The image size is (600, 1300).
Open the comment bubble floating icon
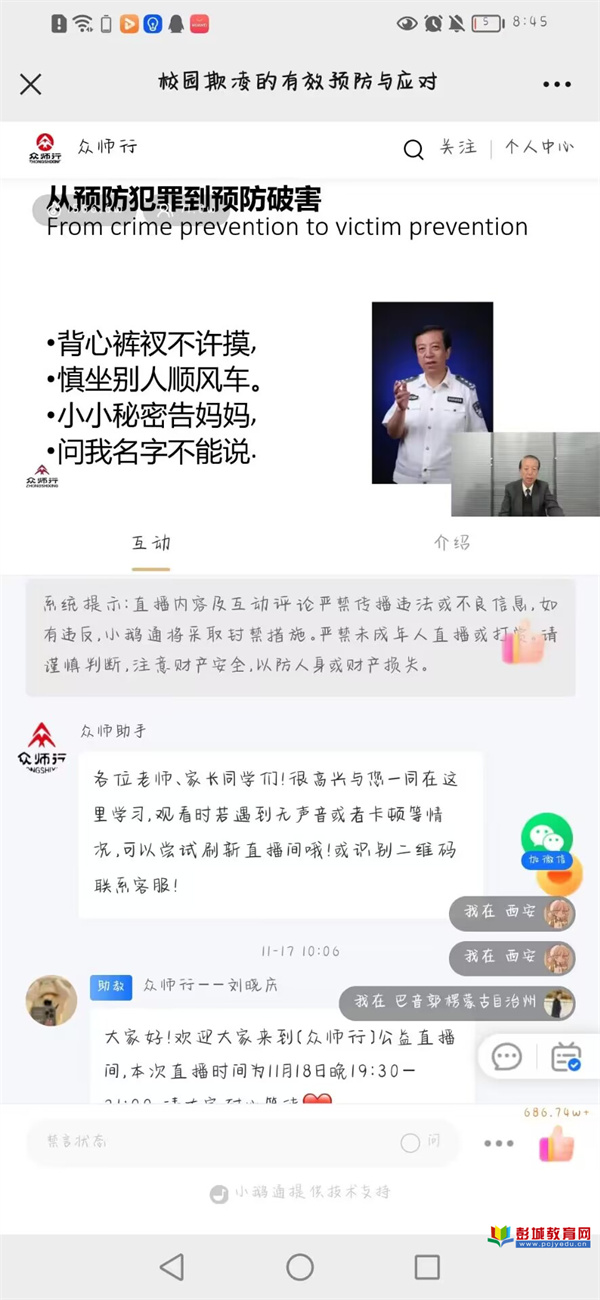507,1056
